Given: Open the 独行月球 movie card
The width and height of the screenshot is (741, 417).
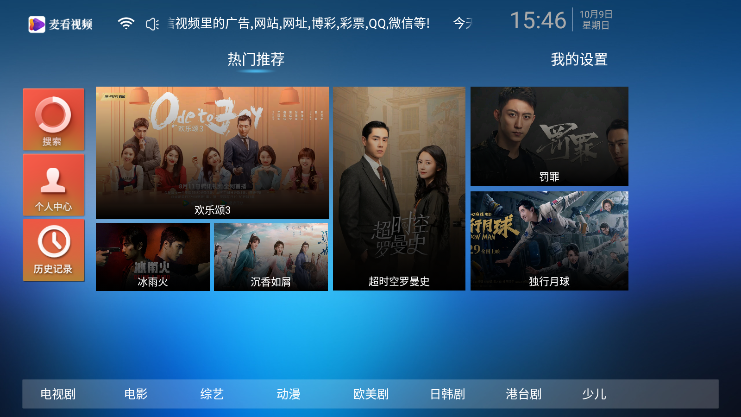Looking at the screenshot, I should coord(549,240).
